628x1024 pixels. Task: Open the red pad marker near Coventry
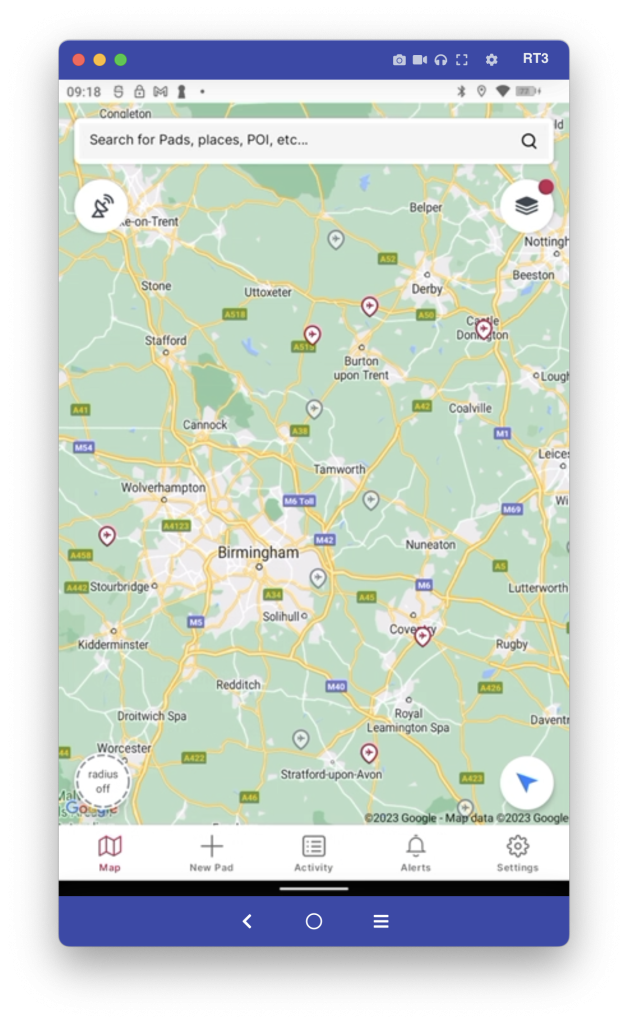tap(423, 635)
